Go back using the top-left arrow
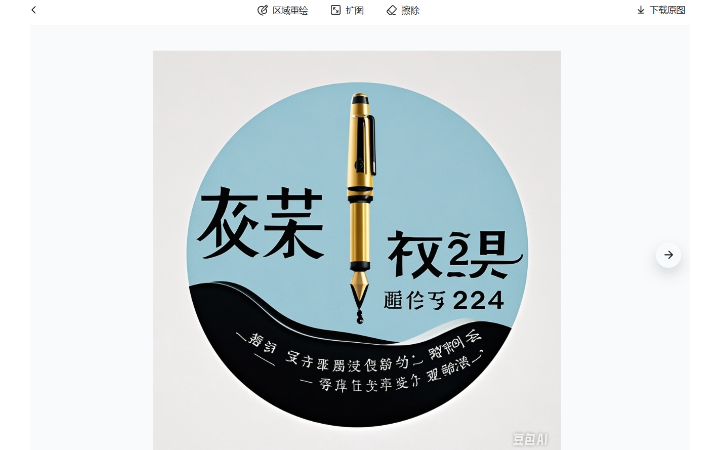The image size is (720, 450). (x=33, y=10)
